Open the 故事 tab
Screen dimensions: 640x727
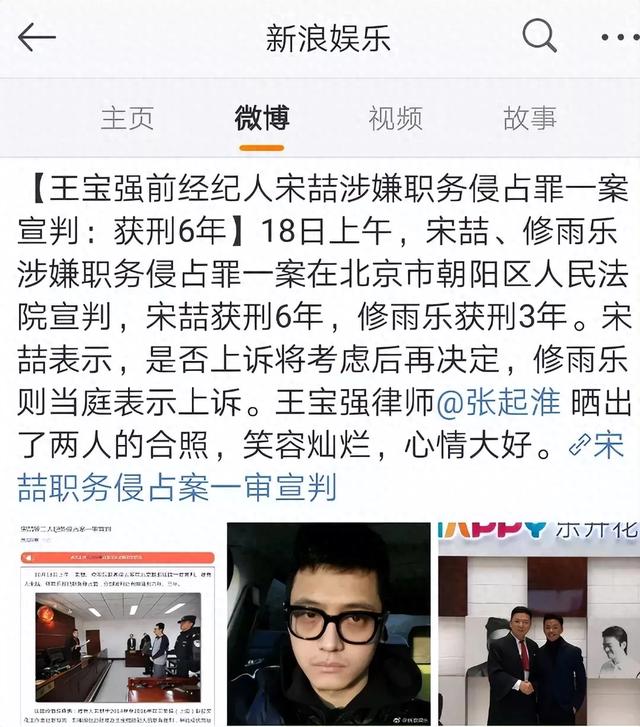click(530, 117)
